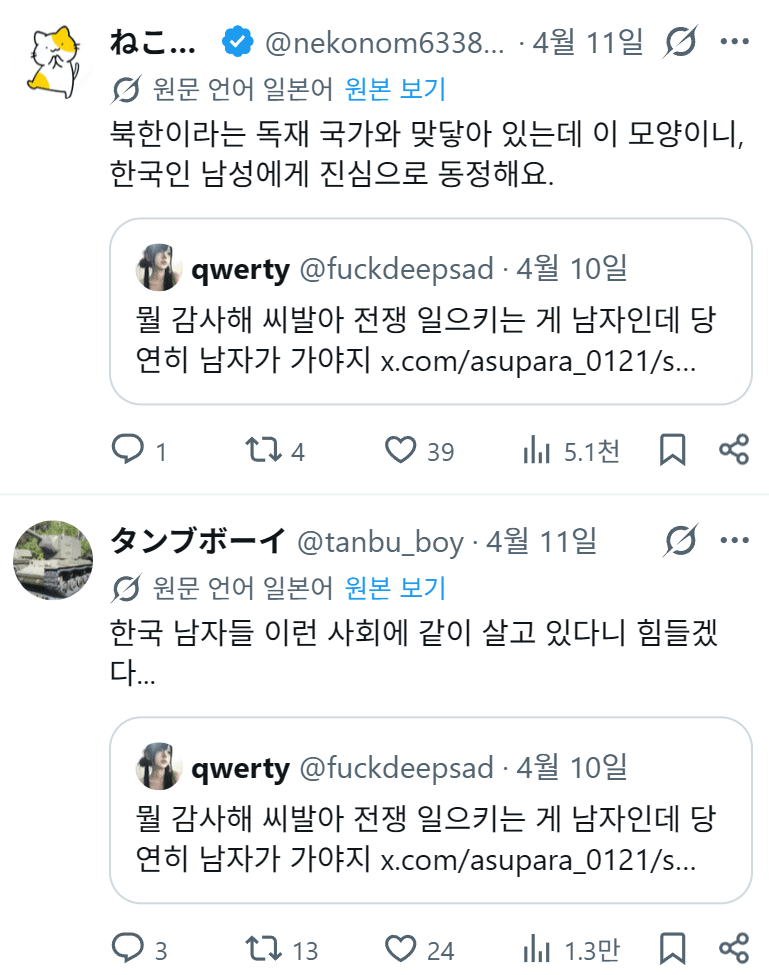The image size is (769, 975).
Task: Bookmark ねこ's post
Action: coord(672,451)
